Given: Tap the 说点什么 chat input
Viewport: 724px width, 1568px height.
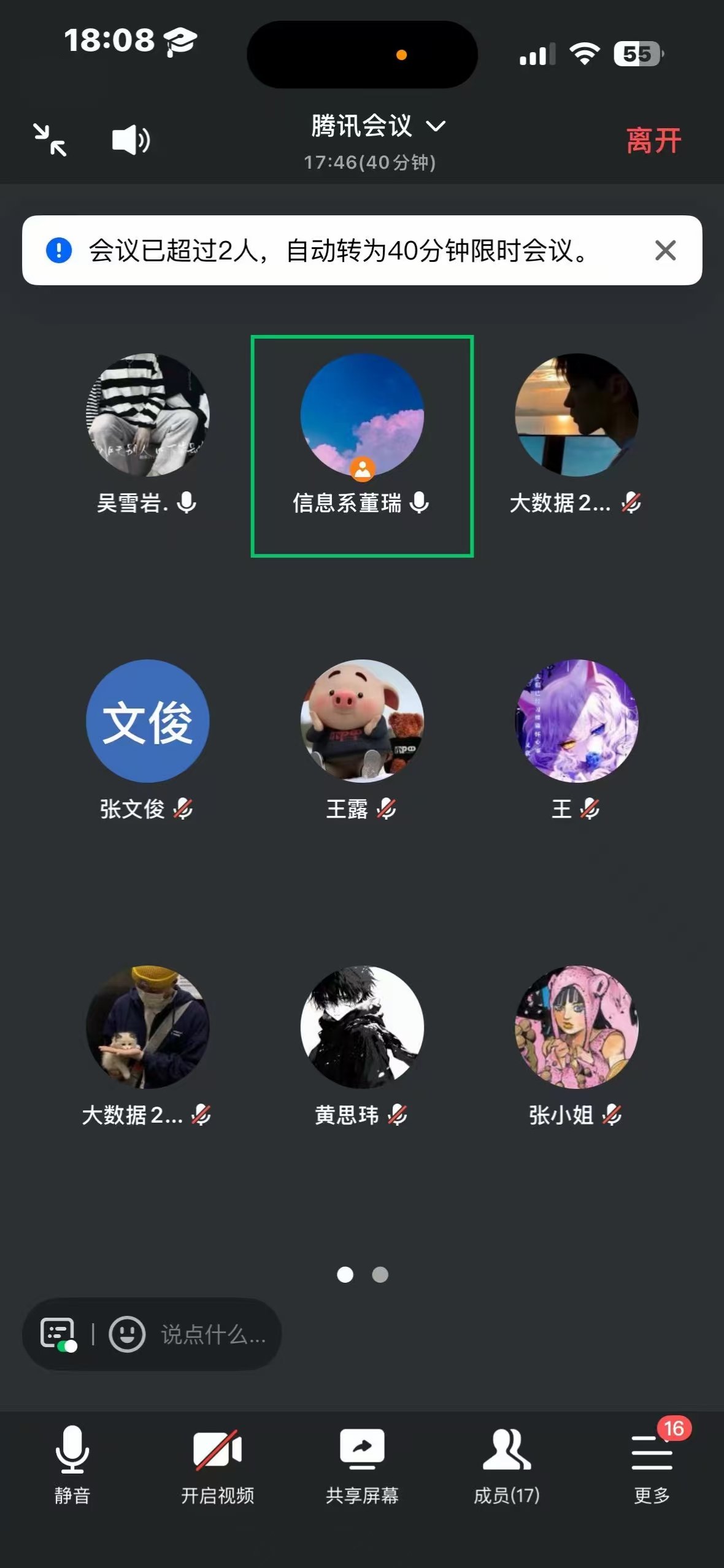Looking at the screenshot, I should click(213, 1334).
